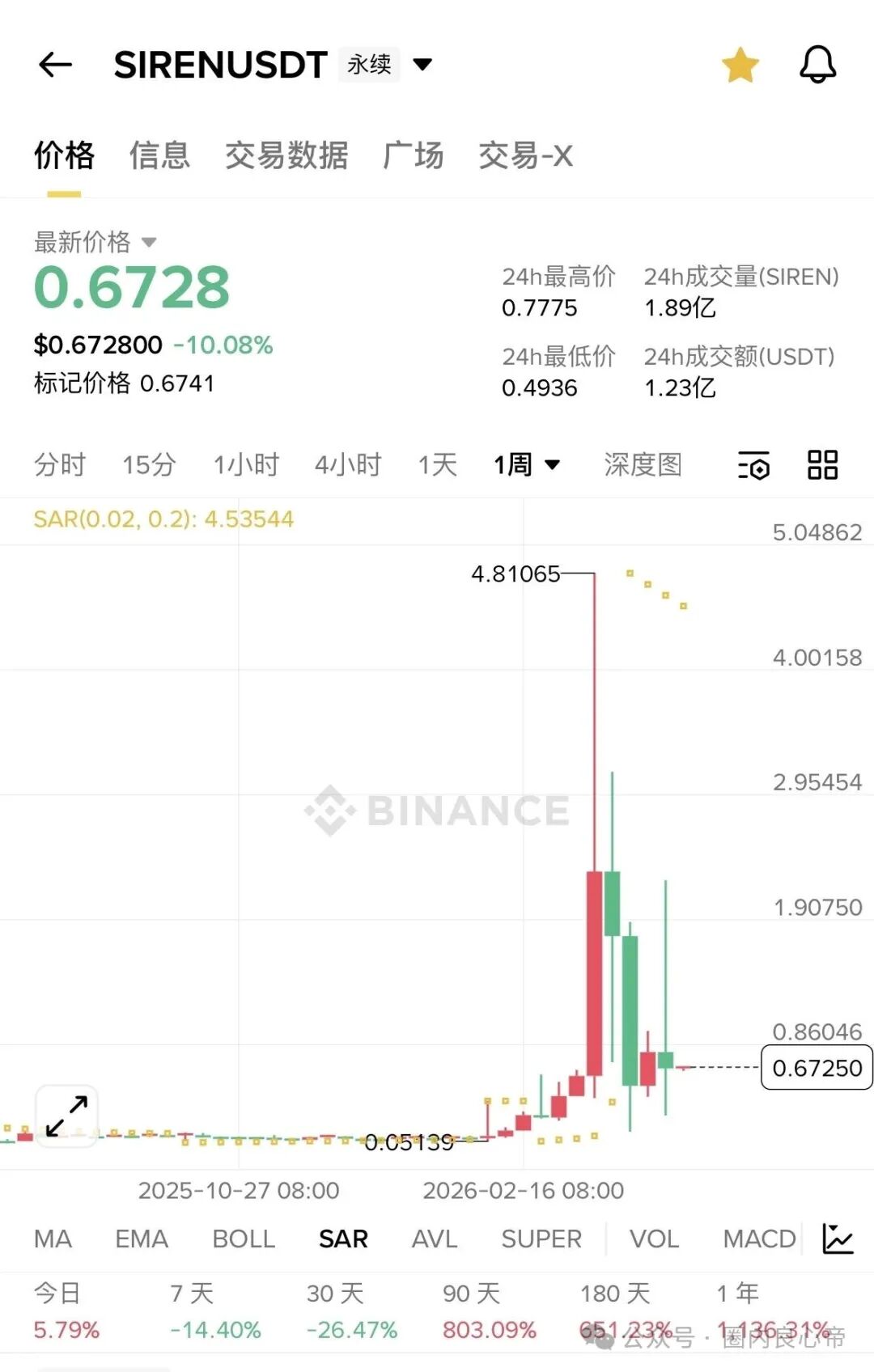The height and width of the screenshot is (1372, 874).
Task: Open notifications with the bell icon
Action: [x=817, y=65]
